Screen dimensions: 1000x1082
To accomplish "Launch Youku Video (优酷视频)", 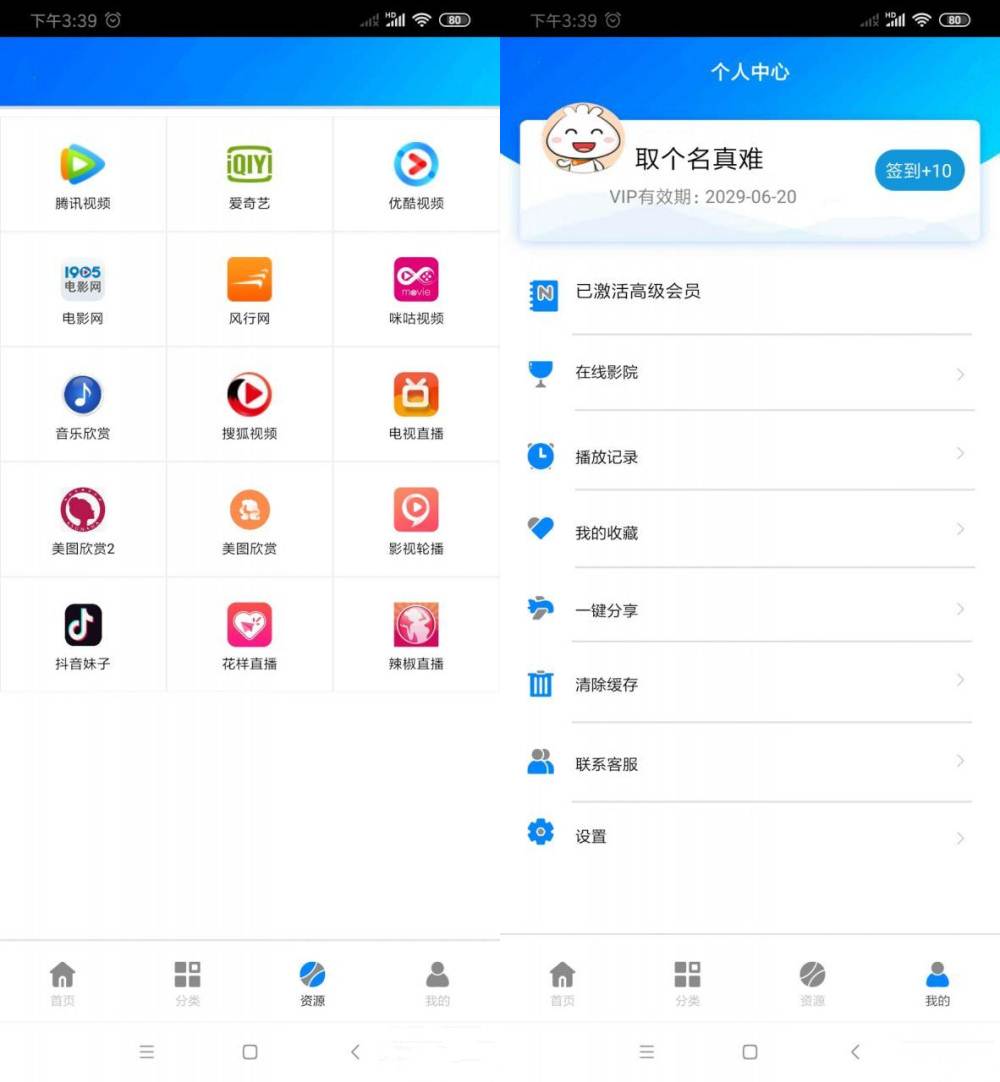I will pos(416,175).
